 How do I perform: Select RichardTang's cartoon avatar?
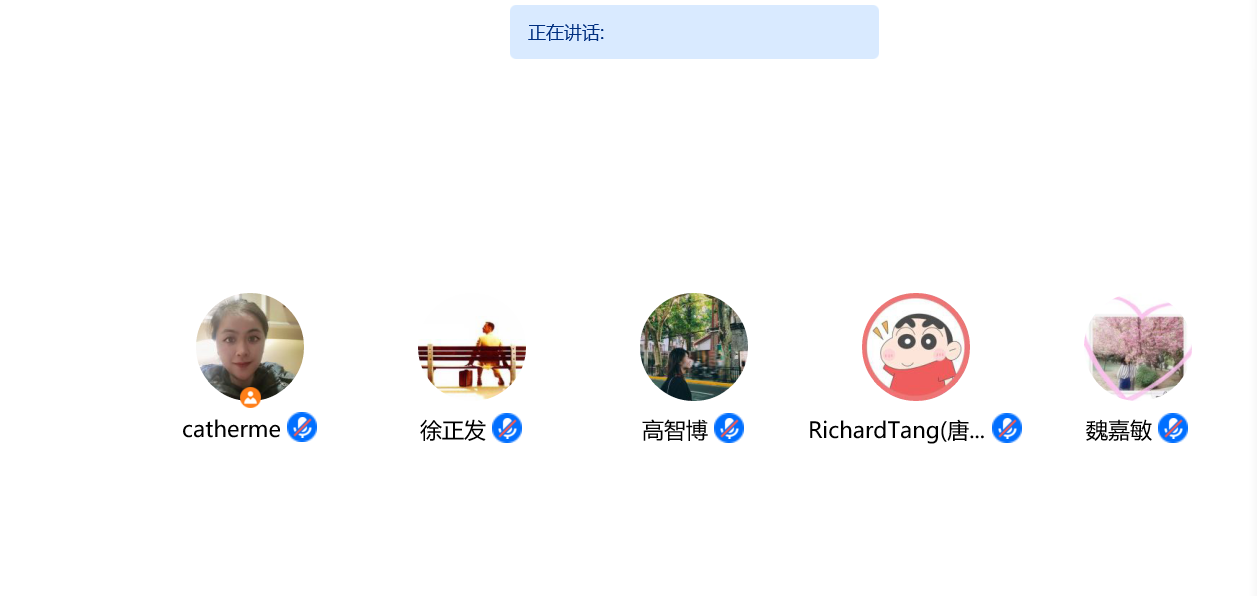[x=916, y=347]
